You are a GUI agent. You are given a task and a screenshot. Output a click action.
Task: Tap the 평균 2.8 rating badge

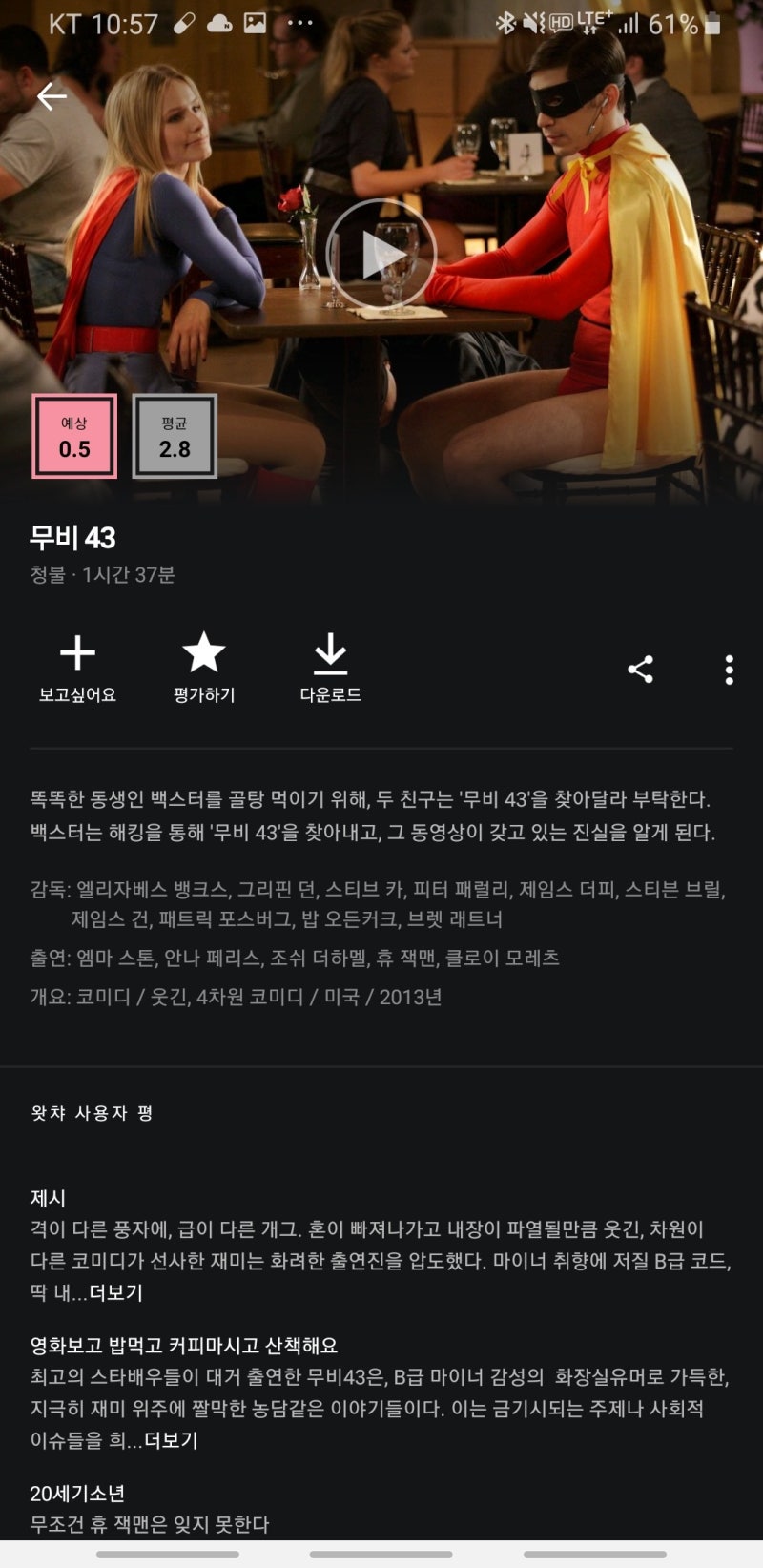point(174,436)
